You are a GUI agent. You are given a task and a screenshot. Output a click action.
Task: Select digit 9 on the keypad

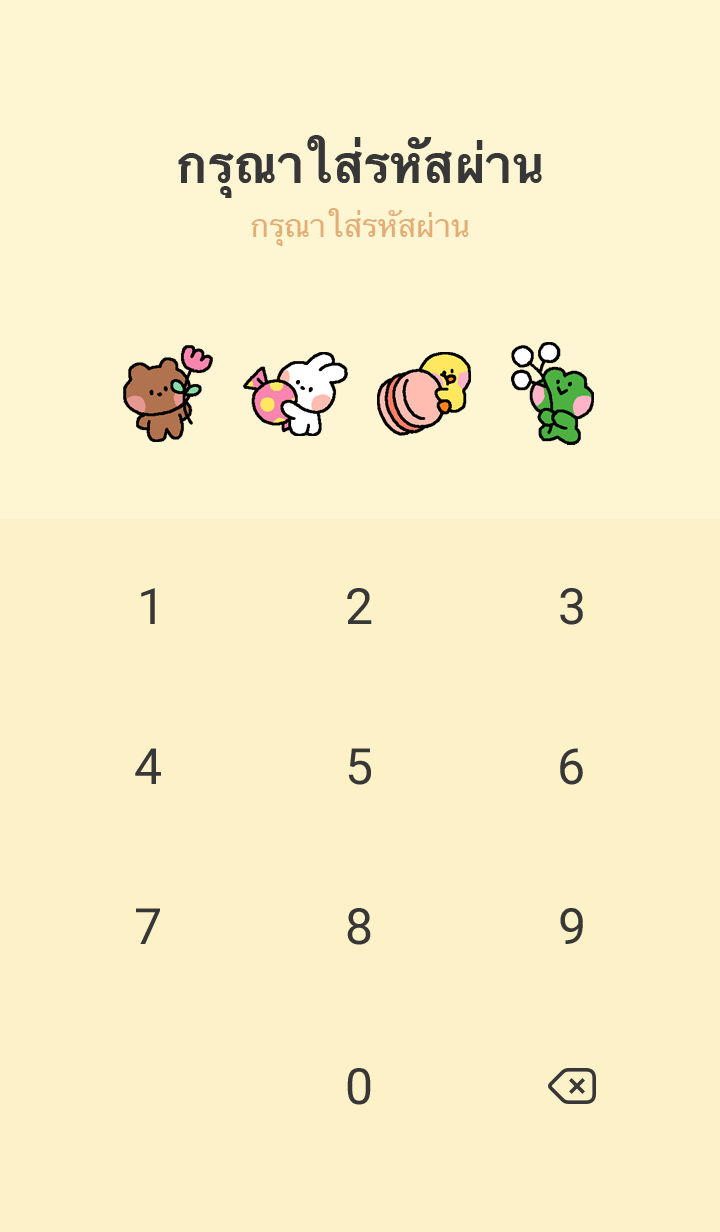[571, 927]
